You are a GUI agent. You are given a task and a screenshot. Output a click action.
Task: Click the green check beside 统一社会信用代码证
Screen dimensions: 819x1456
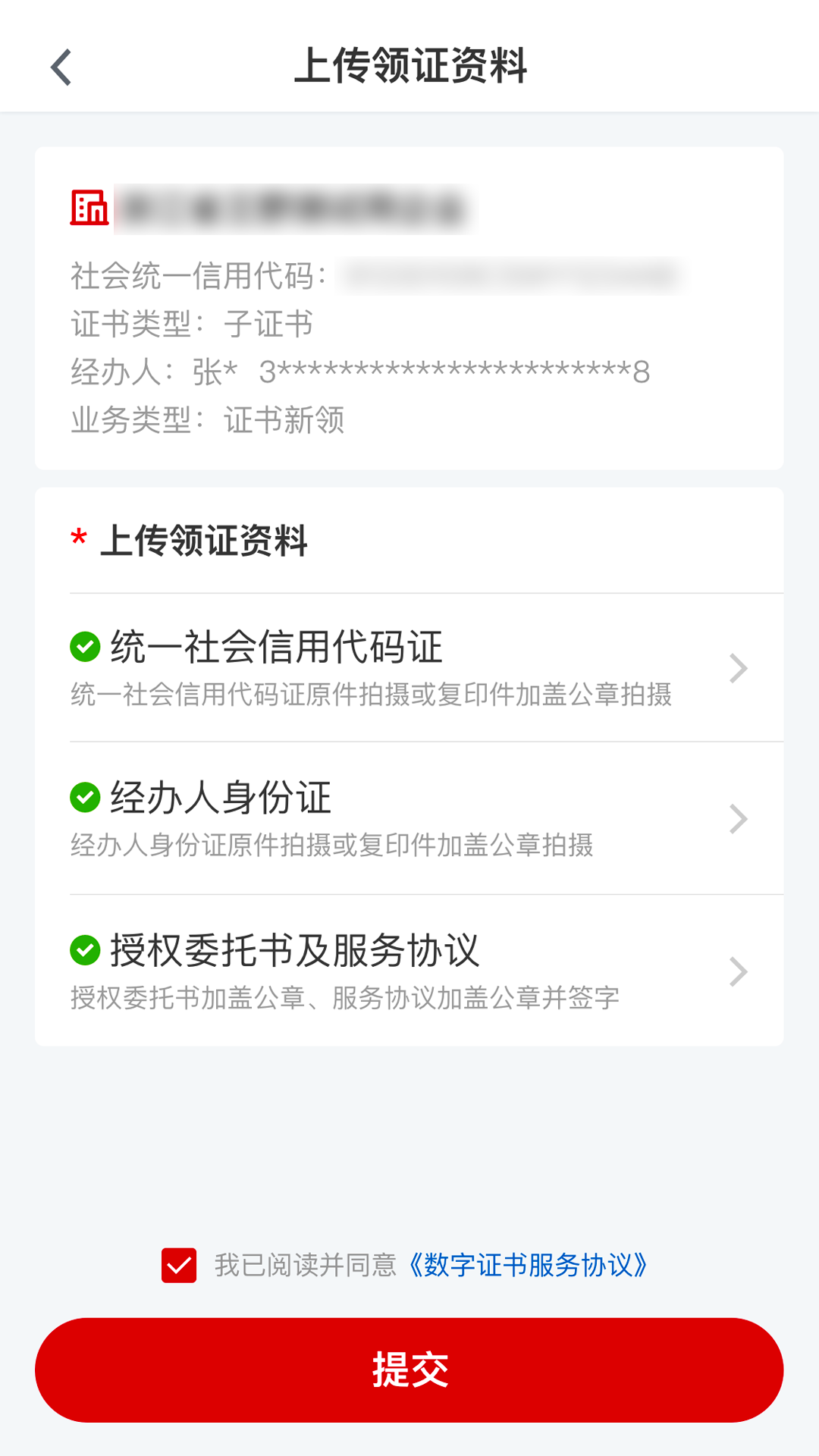click(x=83, y=646)
